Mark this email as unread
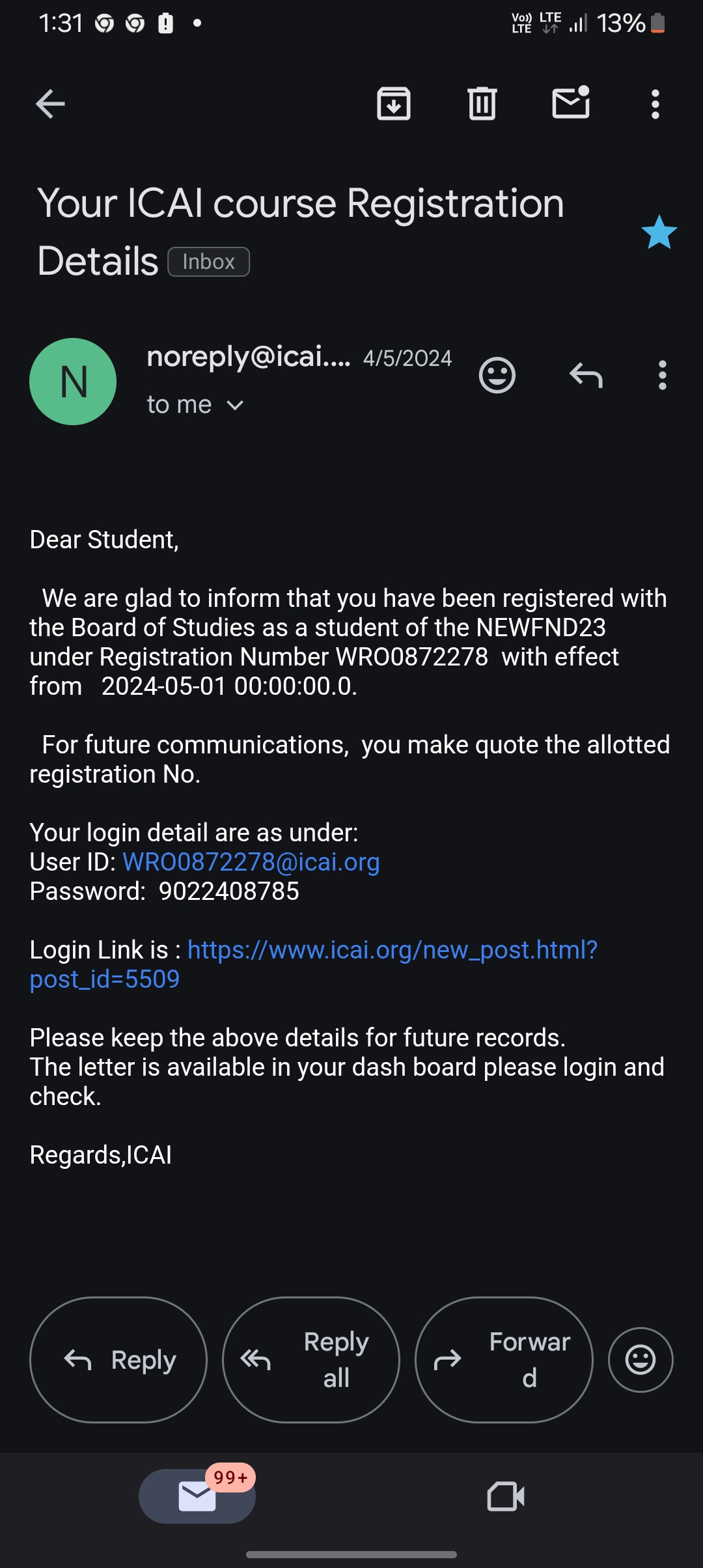Screen dimensions: 703x1568 [x=571, y=104]
